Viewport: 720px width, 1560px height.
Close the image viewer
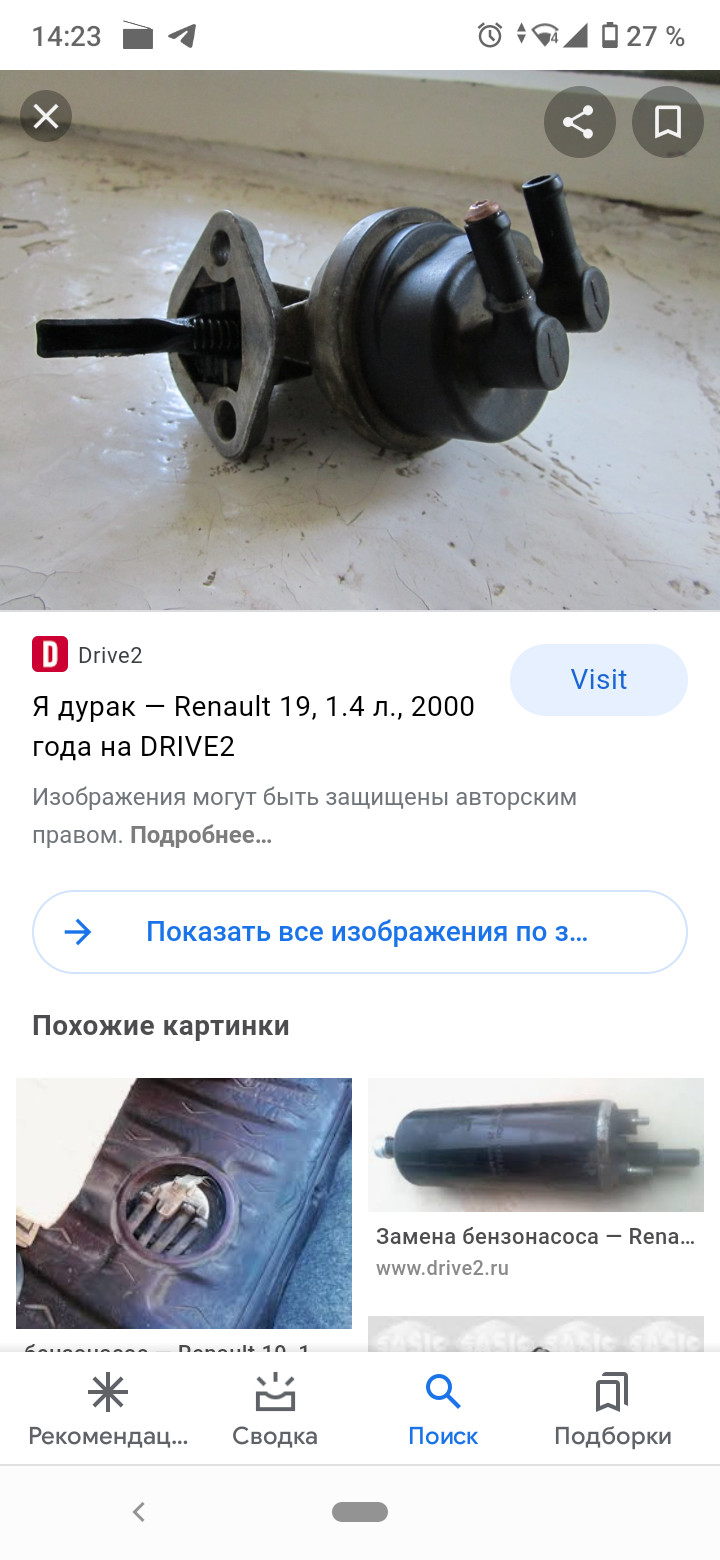[x=46, y=117]
